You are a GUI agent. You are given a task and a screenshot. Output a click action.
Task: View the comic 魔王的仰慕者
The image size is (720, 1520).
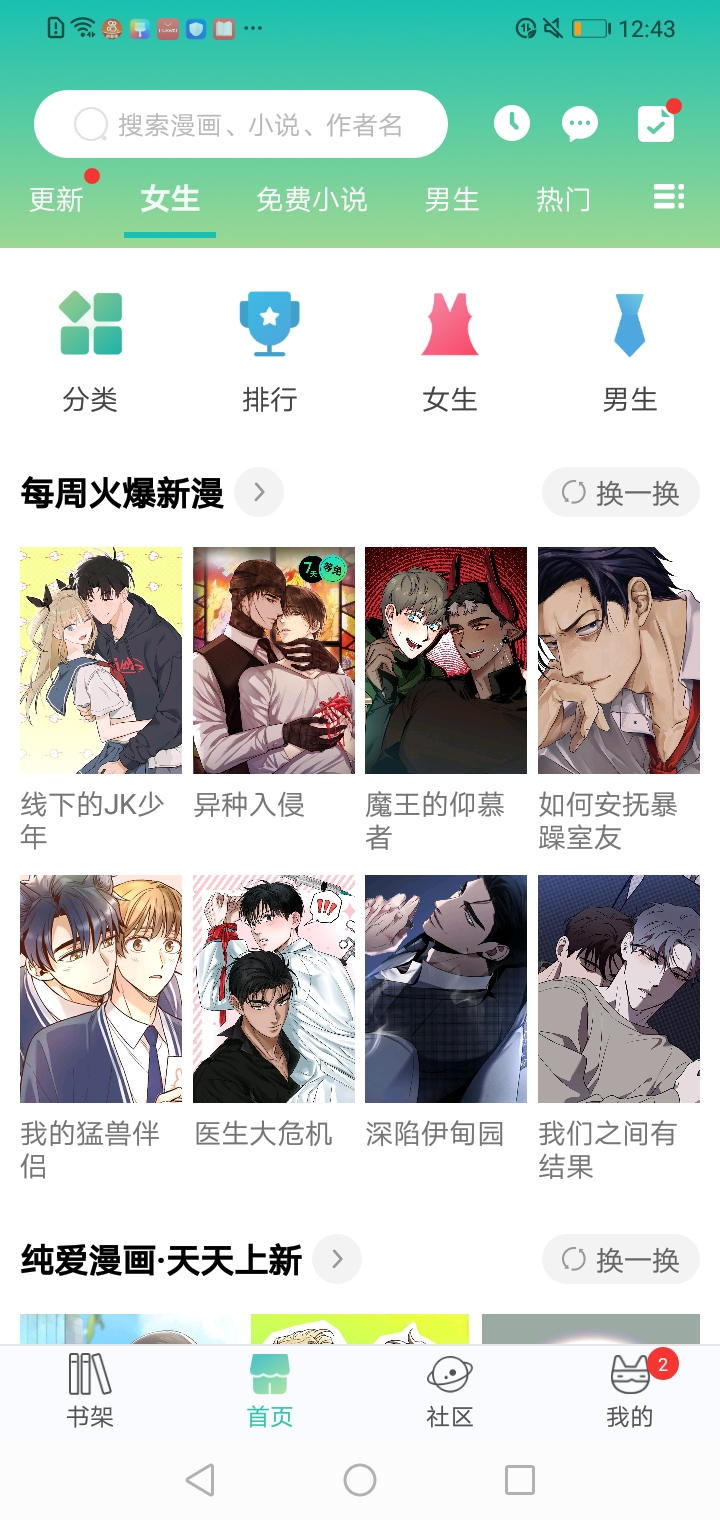coord(446,660)
